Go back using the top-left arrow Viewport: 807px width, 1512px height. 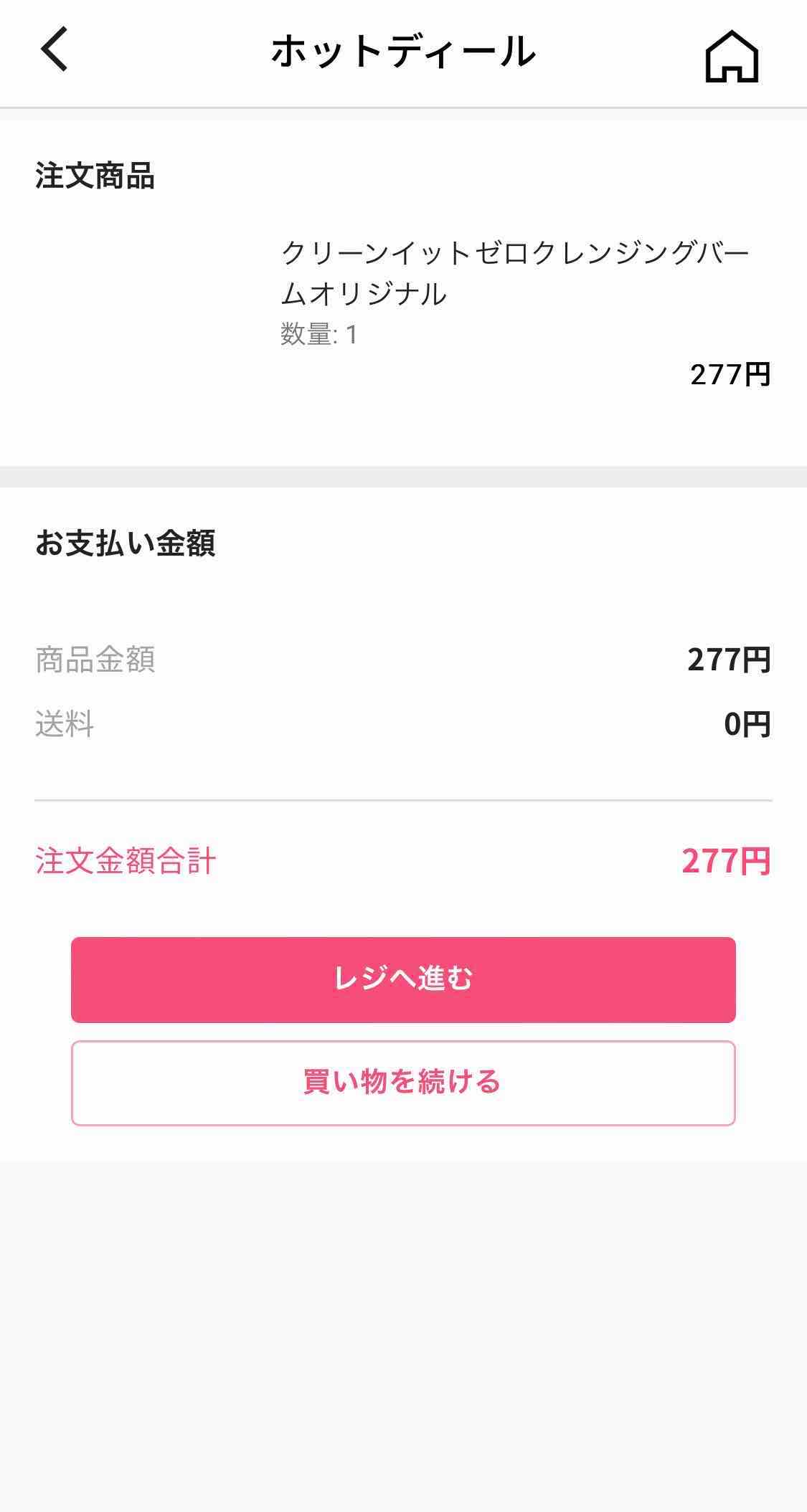point(55,49)
